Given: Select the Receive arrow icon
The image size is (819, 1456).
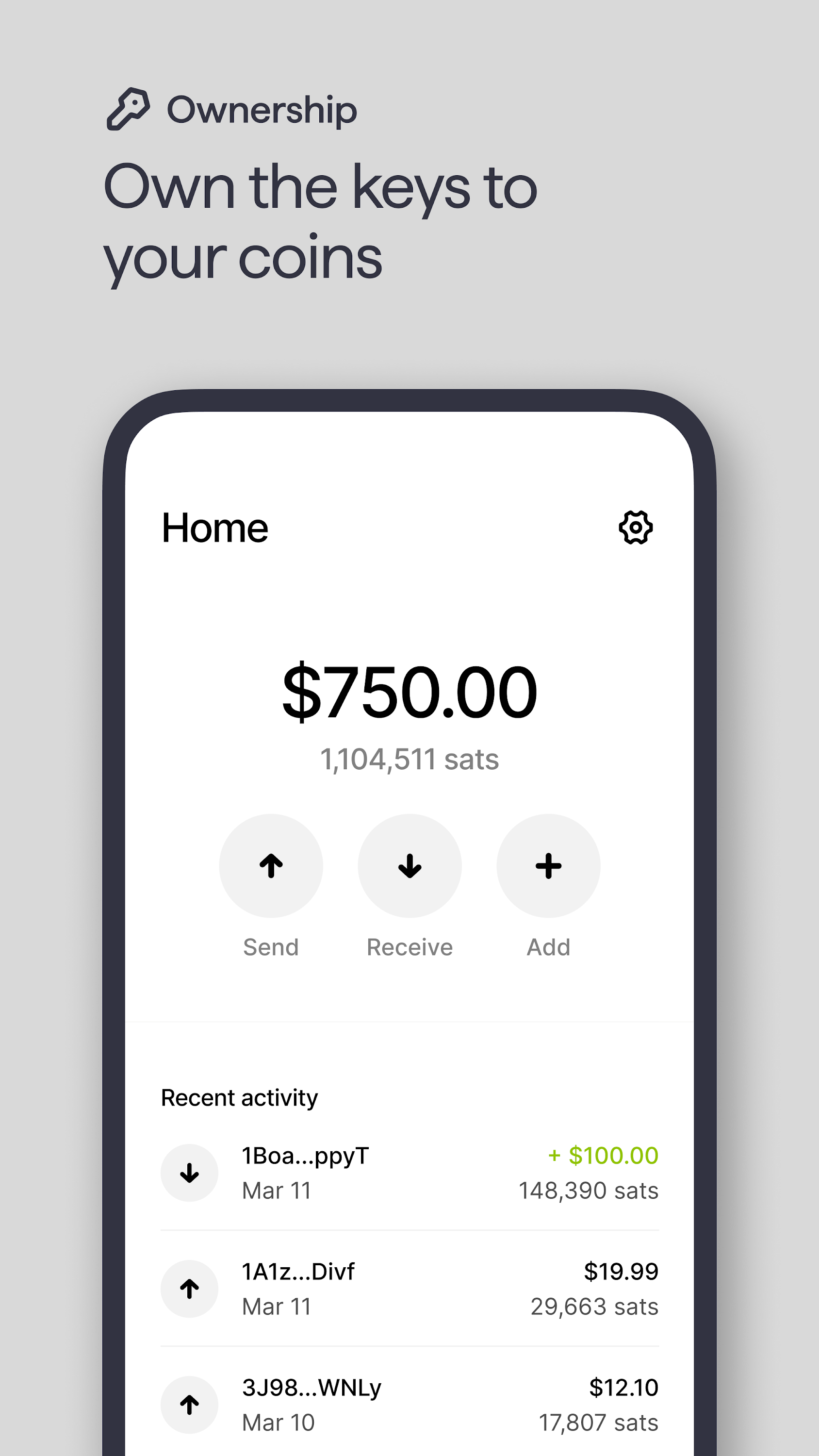Looking at the screenshot, I should (410, 866).
